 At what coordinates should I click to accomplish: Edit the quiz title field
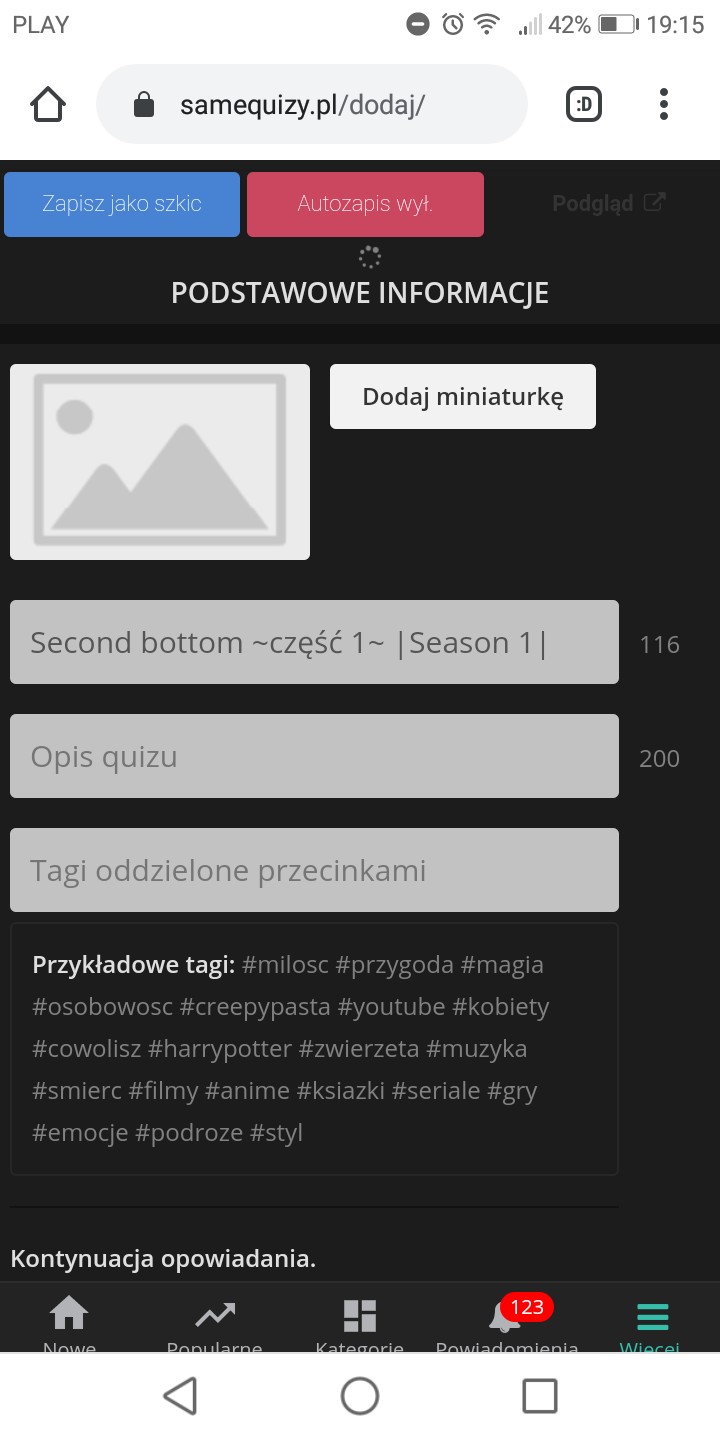point(314,642)
